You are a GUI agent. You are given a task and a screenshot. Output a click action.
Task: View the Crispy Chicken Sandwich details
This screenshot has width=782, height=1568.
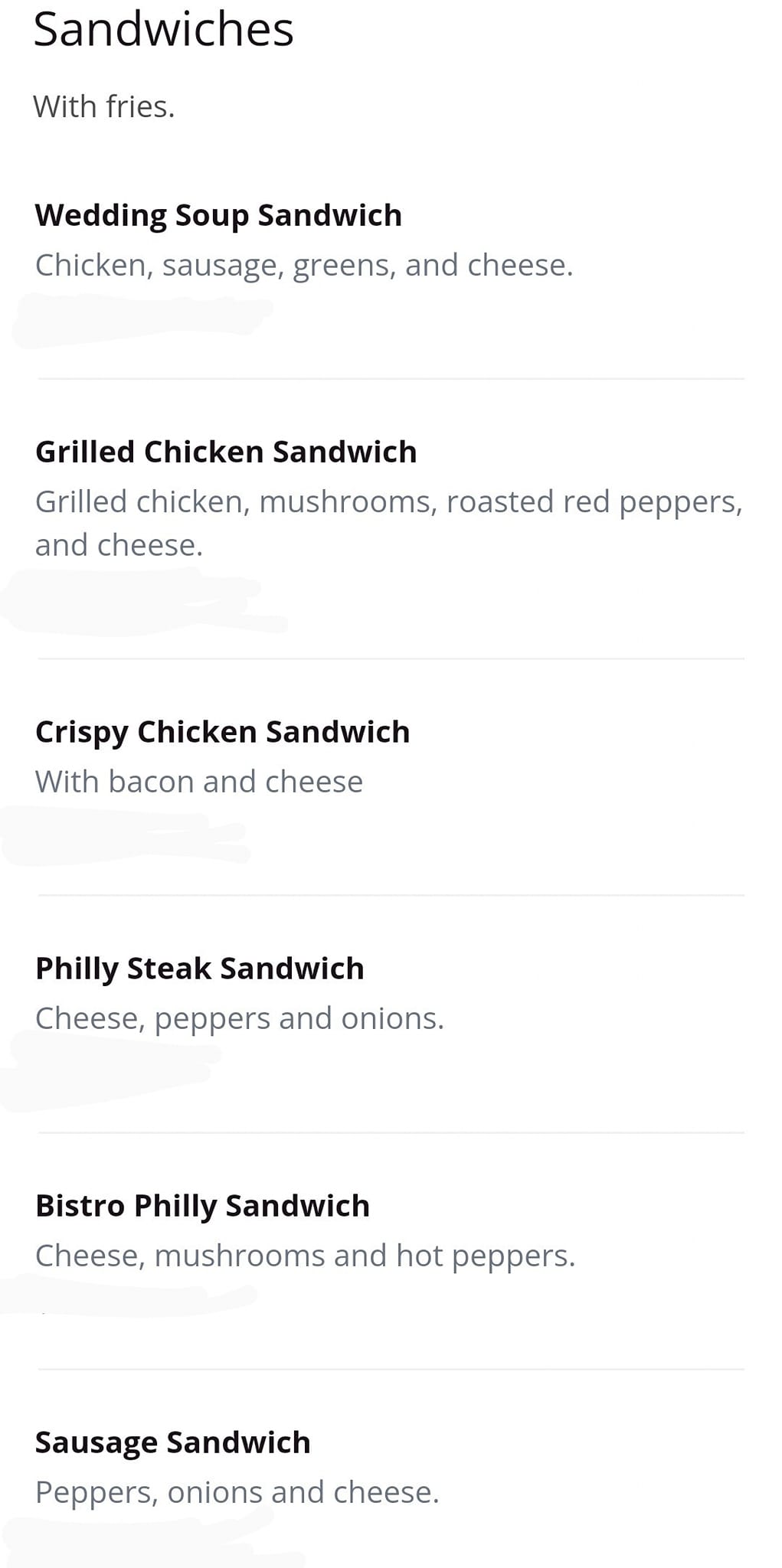222,733
